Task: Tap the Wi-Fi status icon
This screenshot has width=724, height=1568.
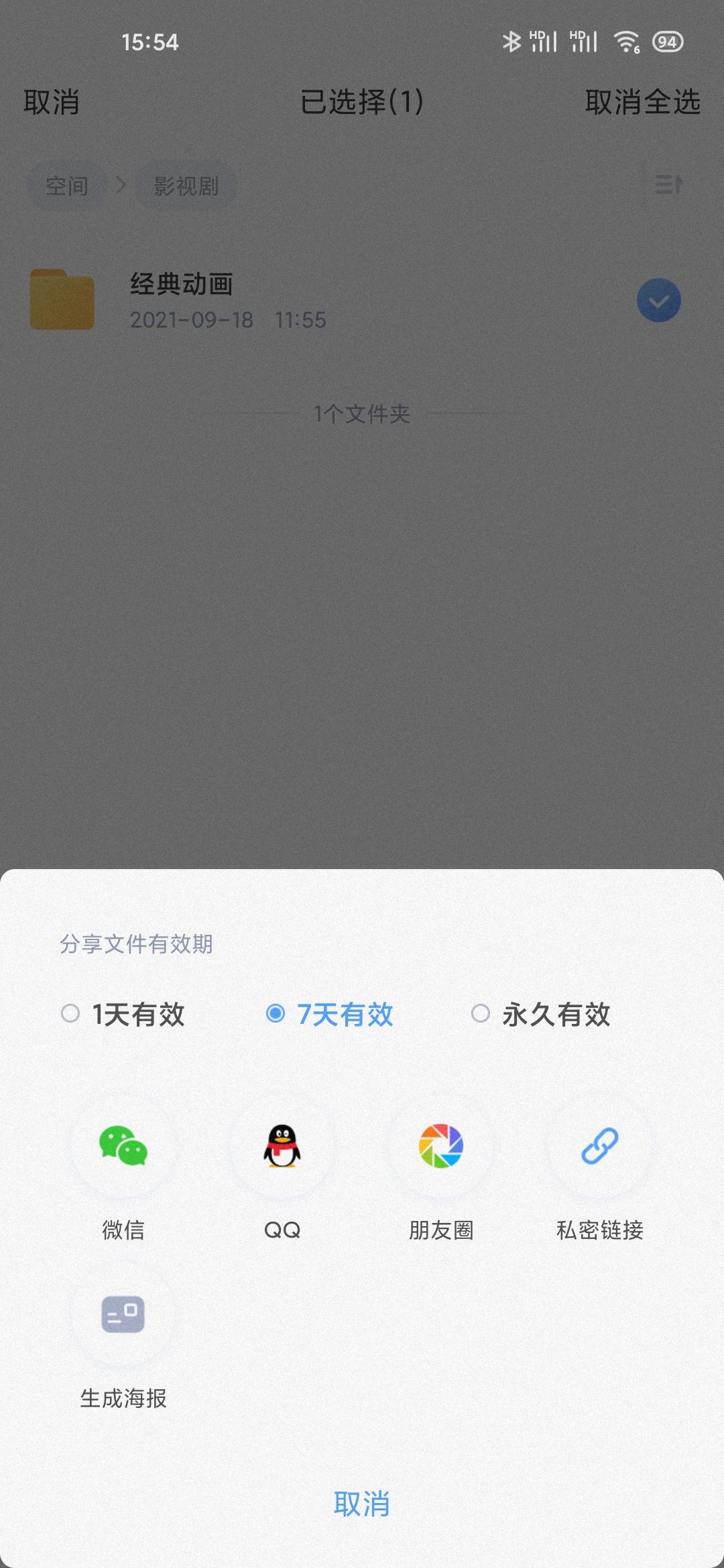Action: point(625,42)
